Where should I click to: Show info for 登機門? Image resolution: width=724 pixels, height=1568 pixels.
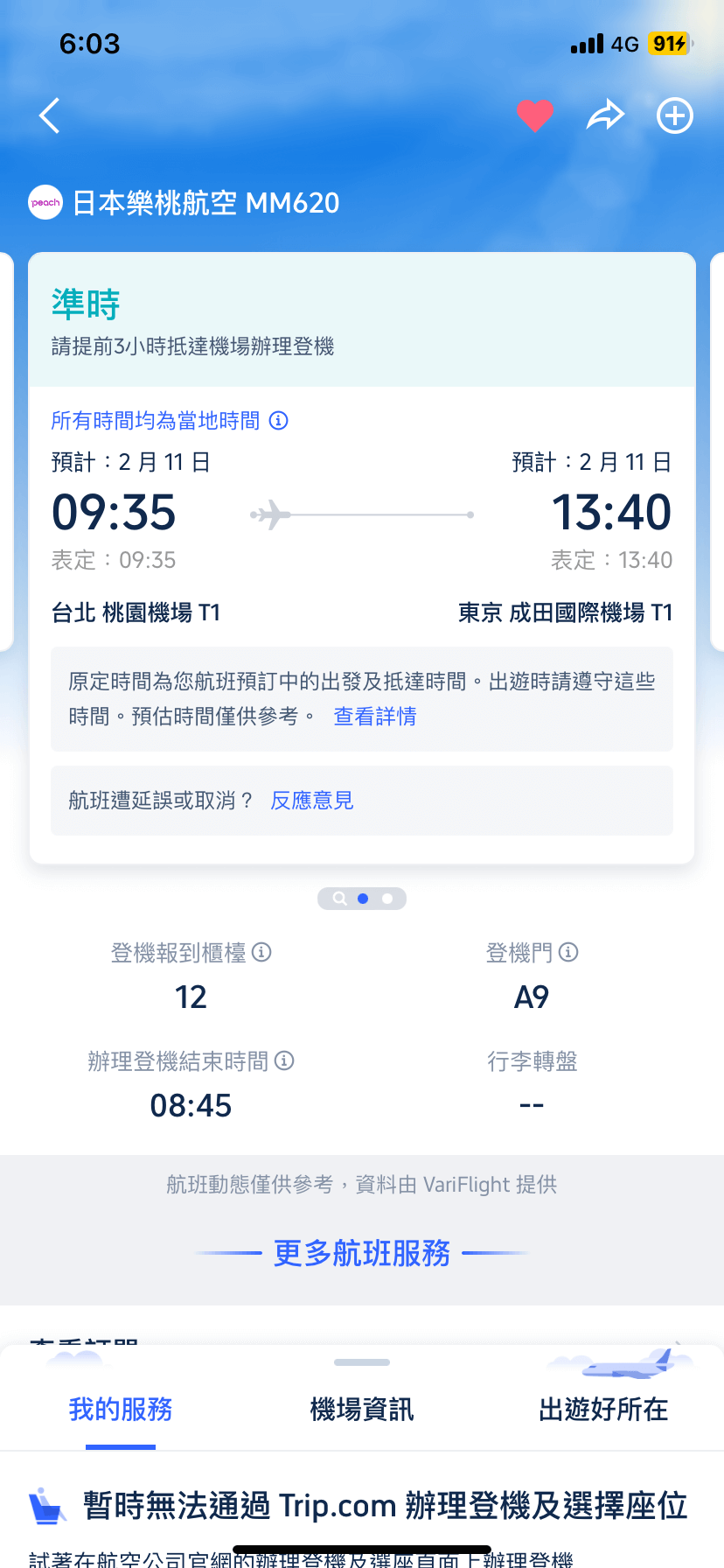click(568, 952)
